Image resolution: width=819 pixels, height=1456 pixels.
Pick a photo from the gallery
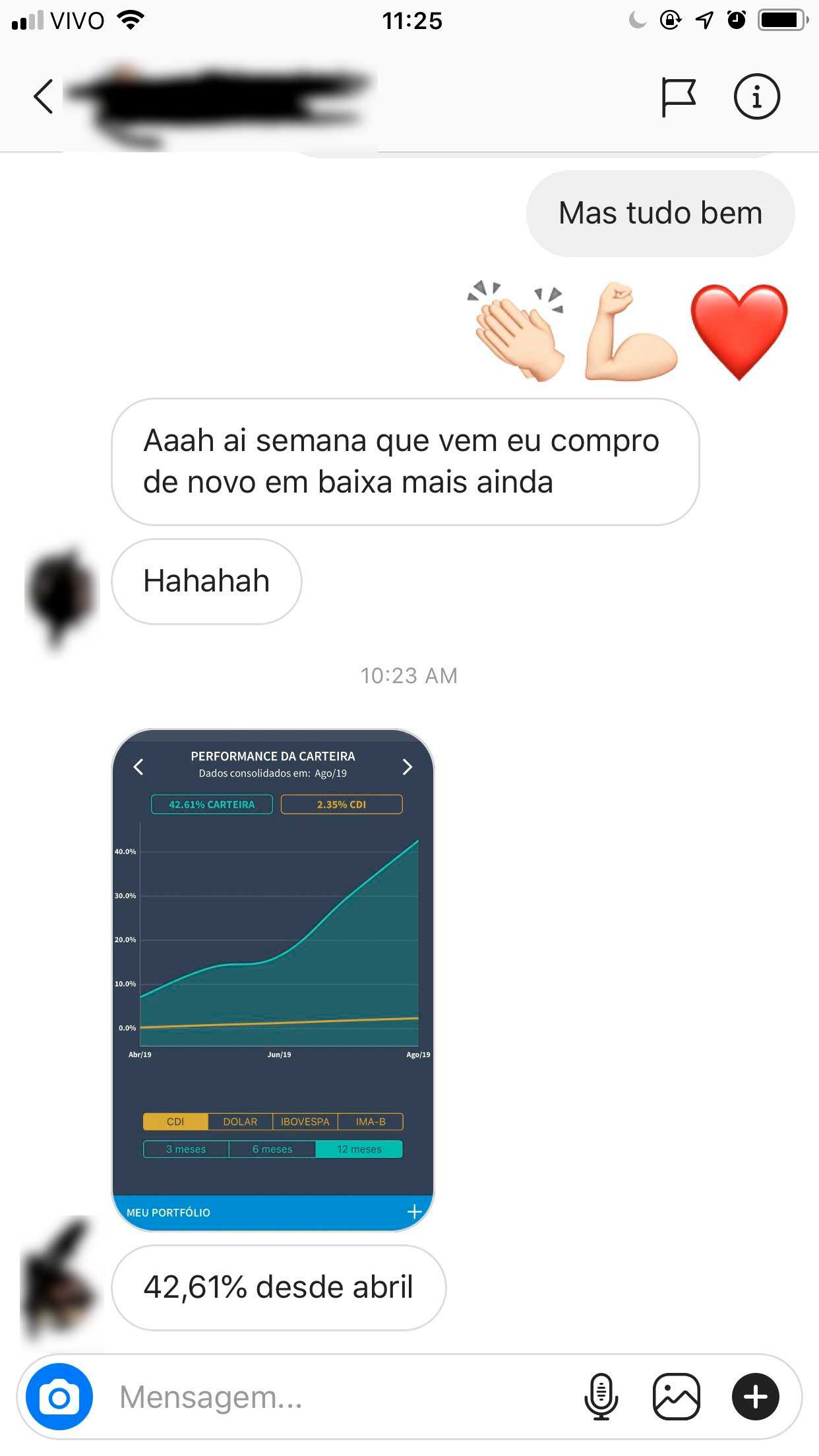tap(676, 1396)
